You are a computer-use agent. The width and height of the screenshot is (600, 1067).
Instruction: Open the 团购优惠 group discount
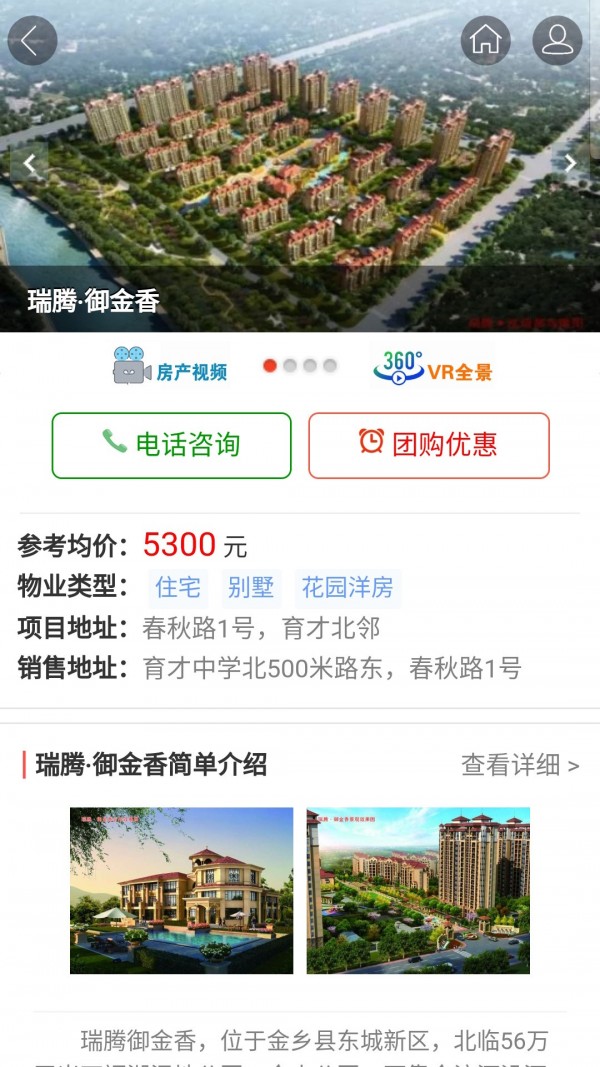428,445
